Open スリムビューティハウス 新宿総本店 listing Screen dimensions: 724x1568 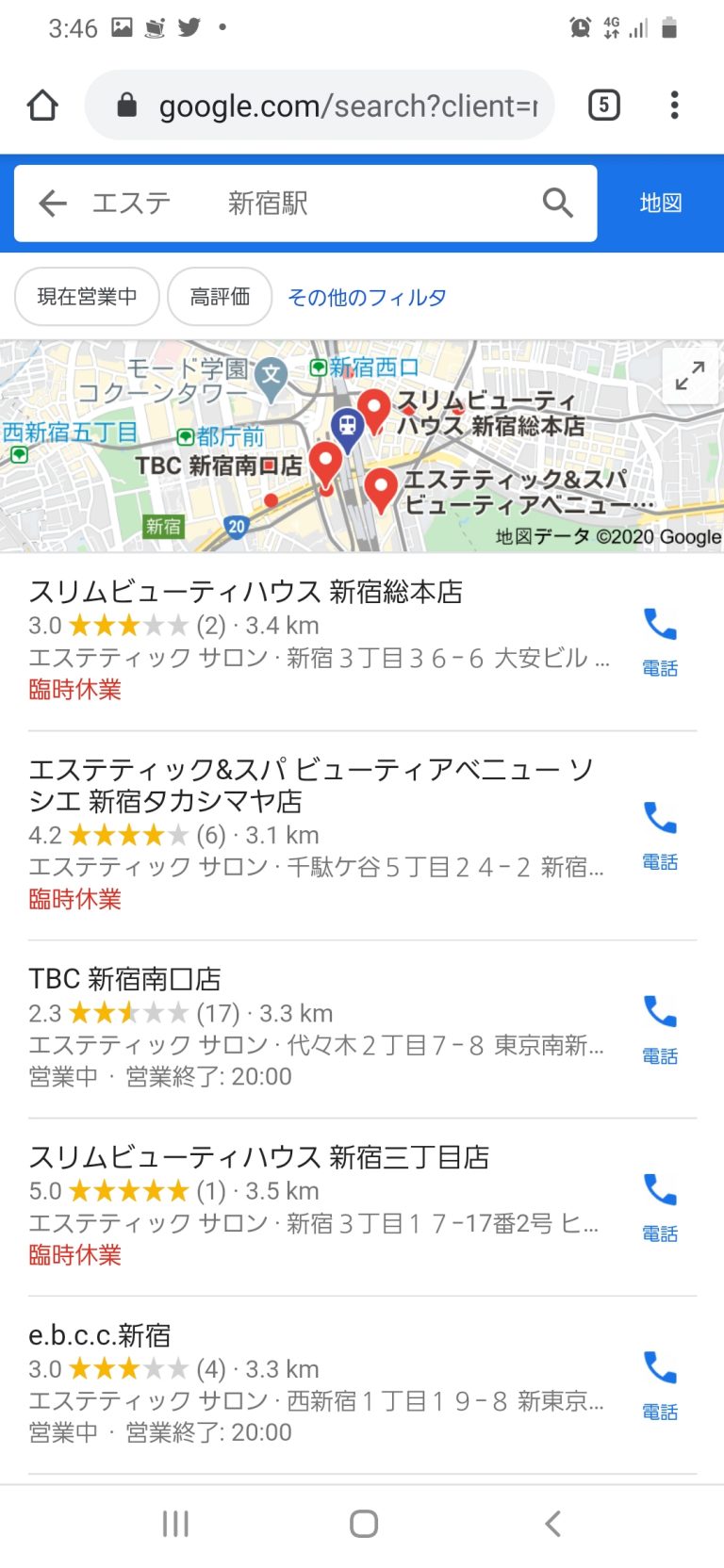[321, 641]
